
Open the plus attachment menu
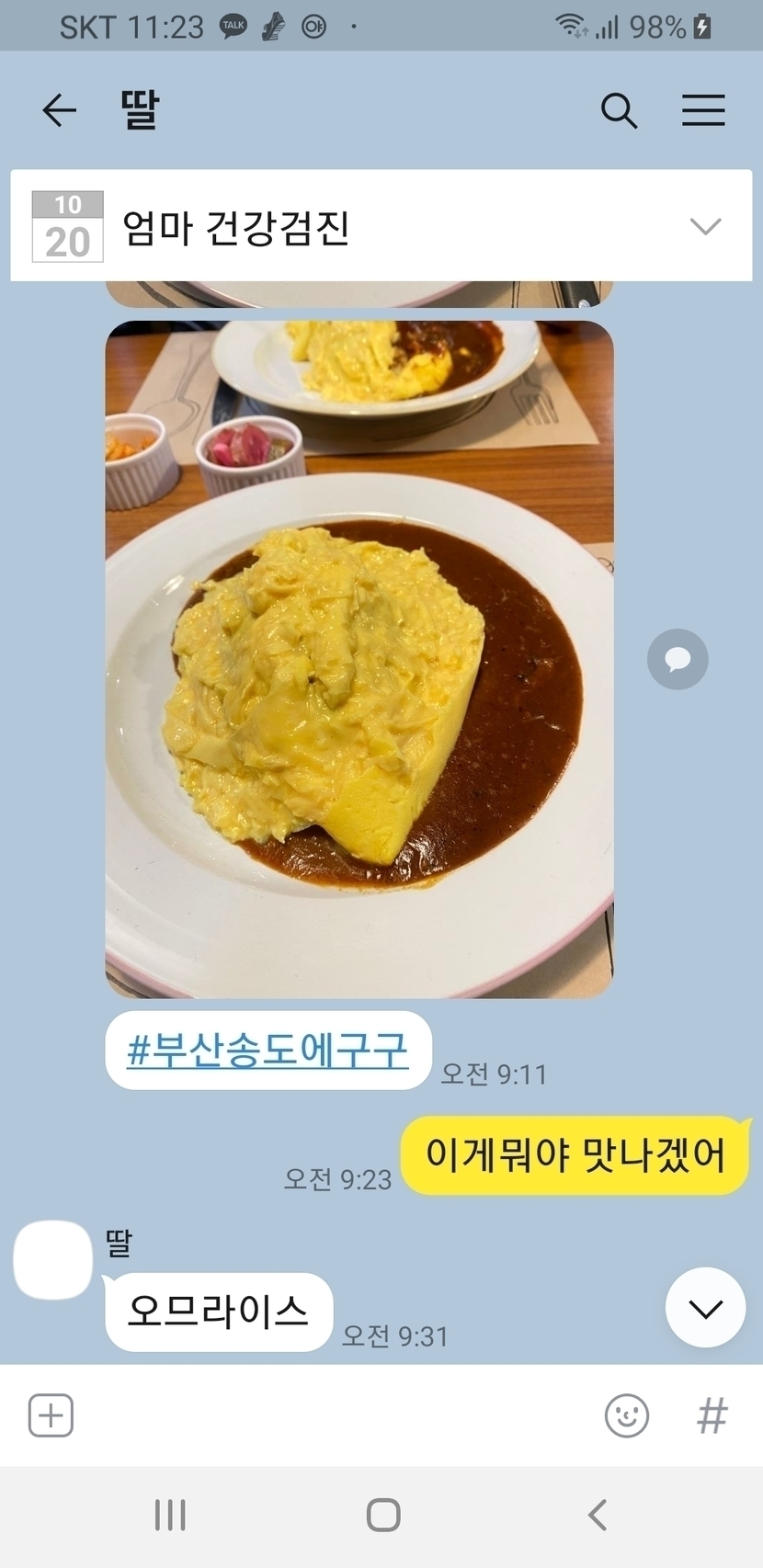click(x=51, y=1415)
